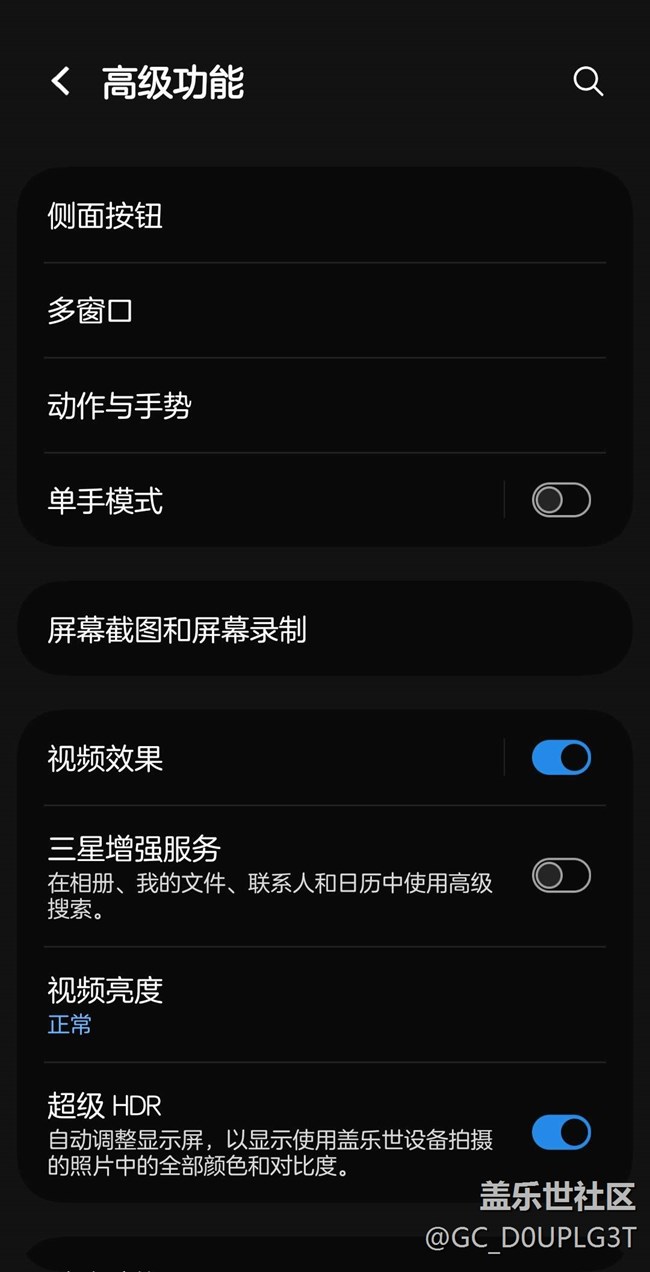Screen dimensions: 650x1272
Task: Open the search icon
Action: pos(588,82)
